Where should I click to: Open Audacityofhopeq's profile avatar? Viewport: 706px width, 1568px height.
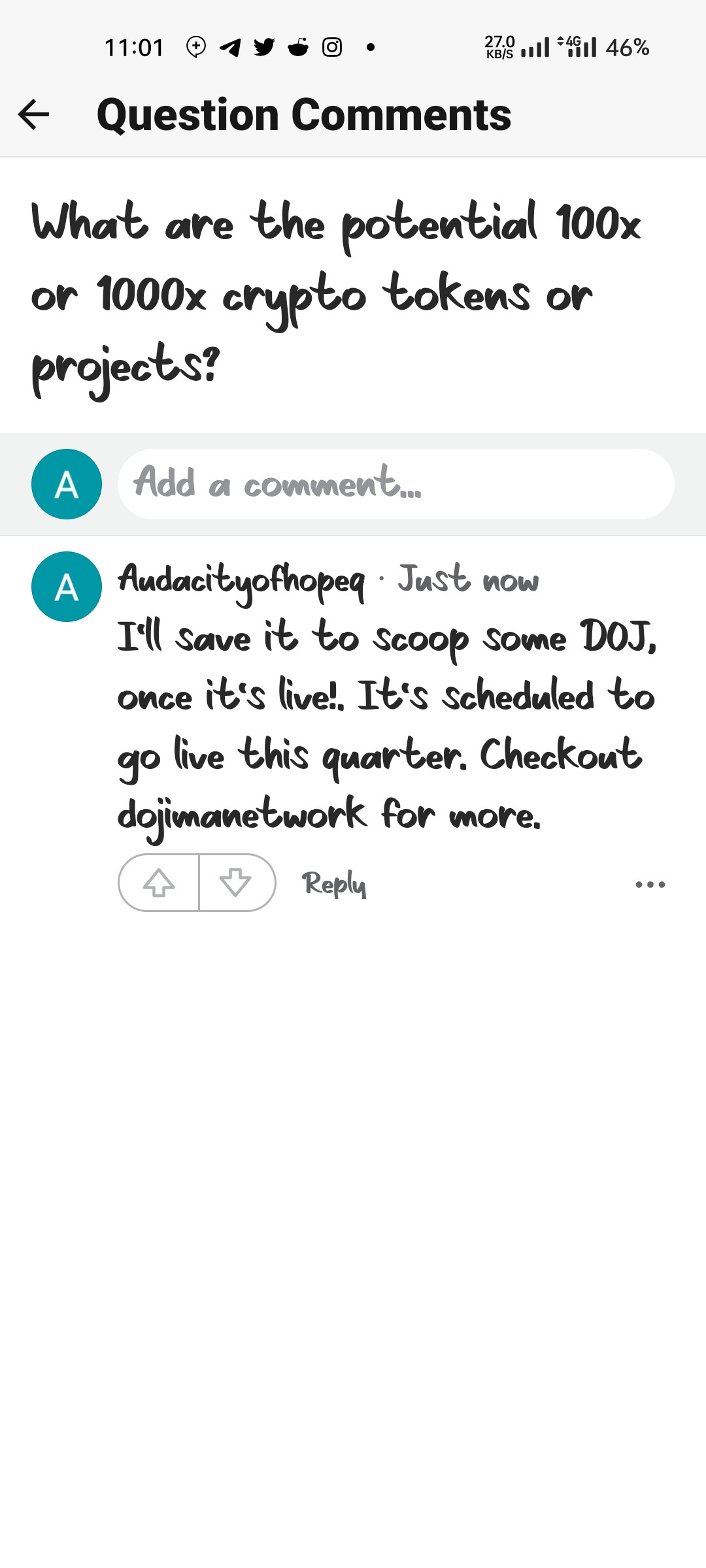click(67, 587)
